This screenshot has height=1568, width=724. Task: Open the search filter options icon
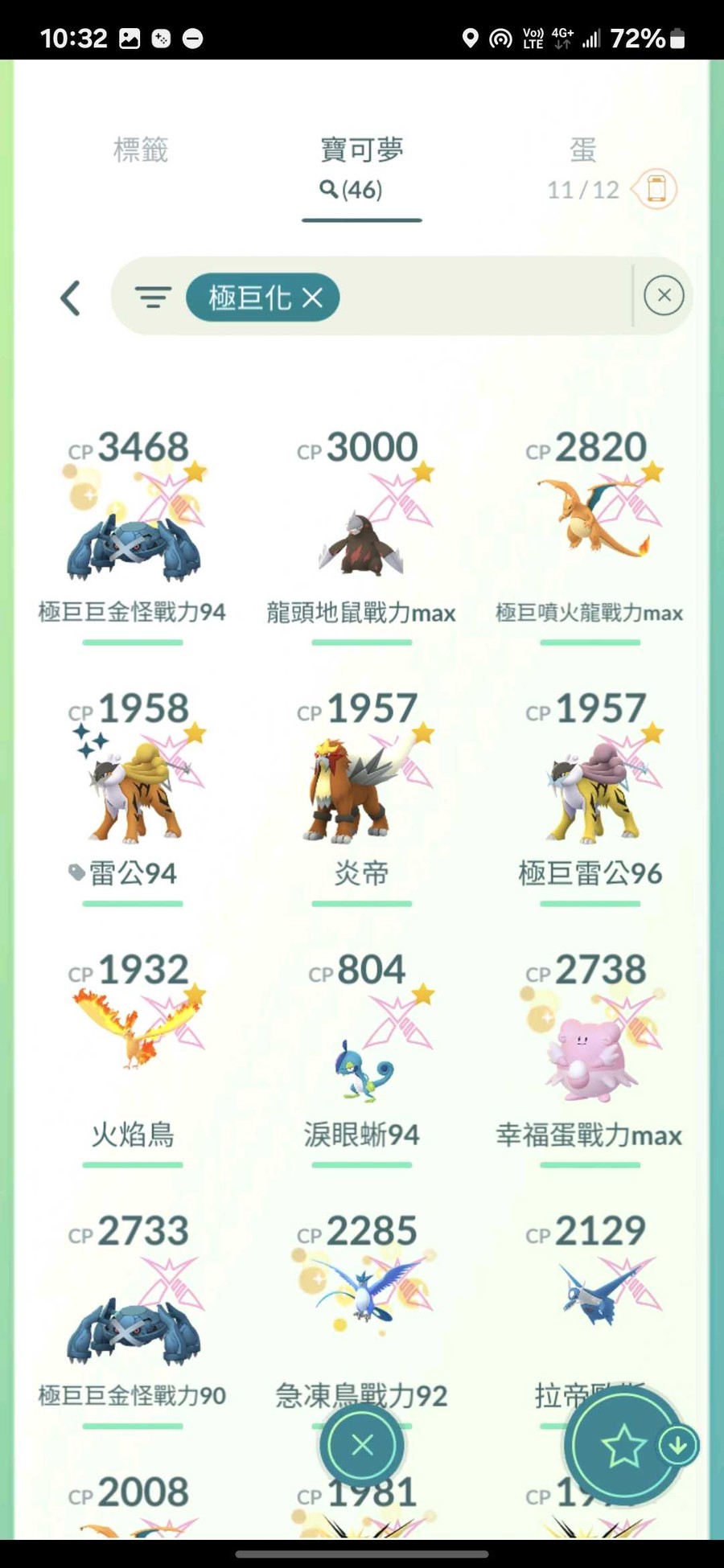coord(153,298)
